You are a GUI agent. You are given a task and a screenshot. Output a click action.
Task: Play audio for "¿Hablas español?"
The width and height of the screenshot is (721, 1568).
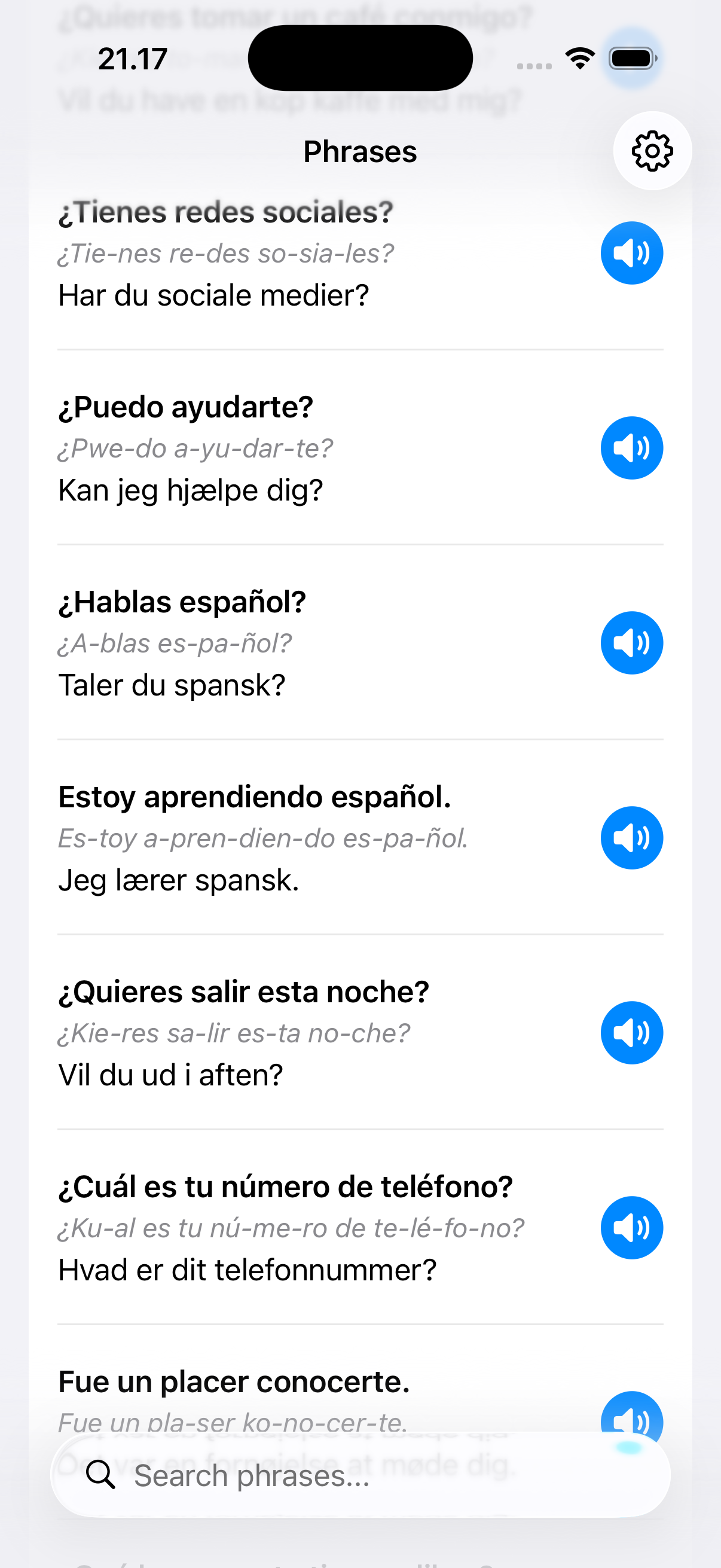[631, 643]
